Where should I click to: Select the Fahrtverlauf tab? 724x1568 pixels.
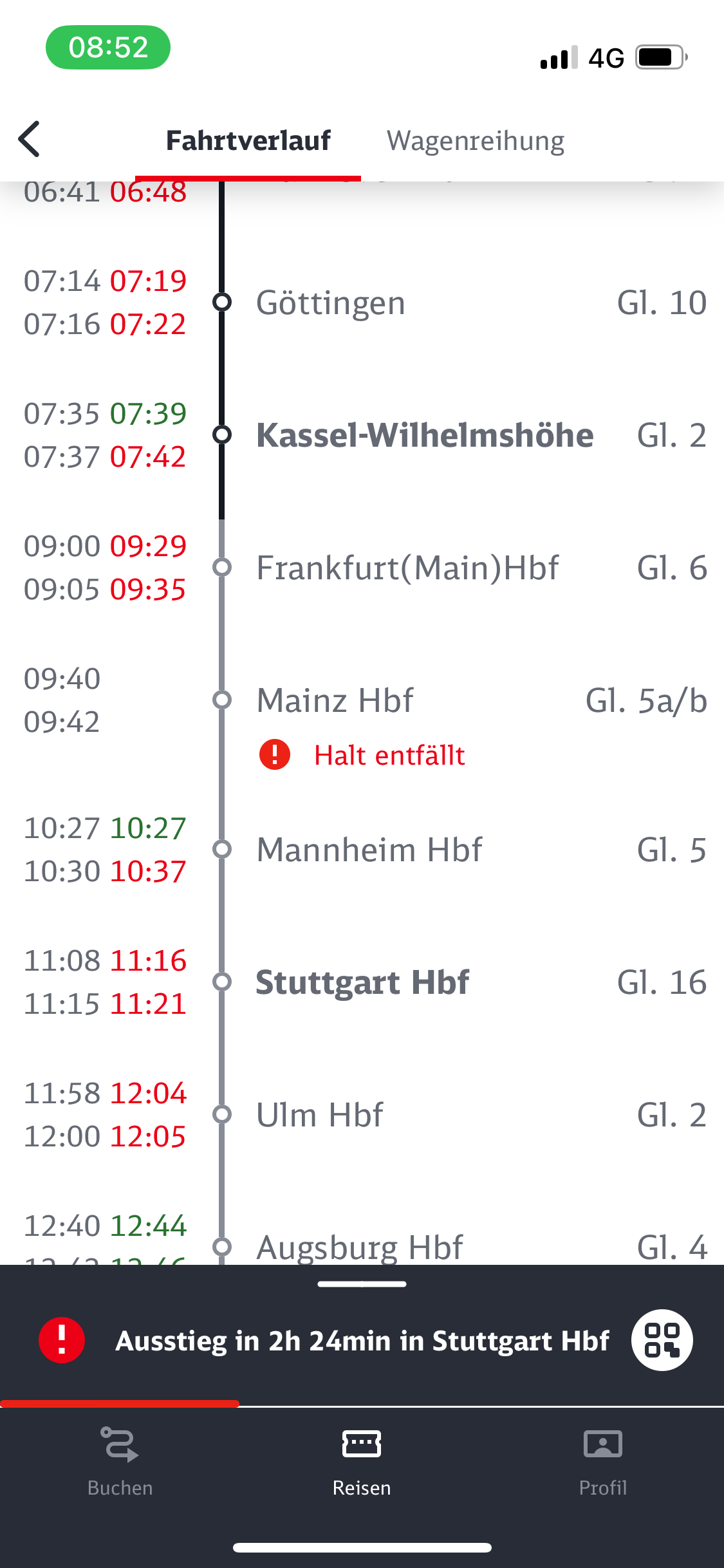click(x=248, y=141)
